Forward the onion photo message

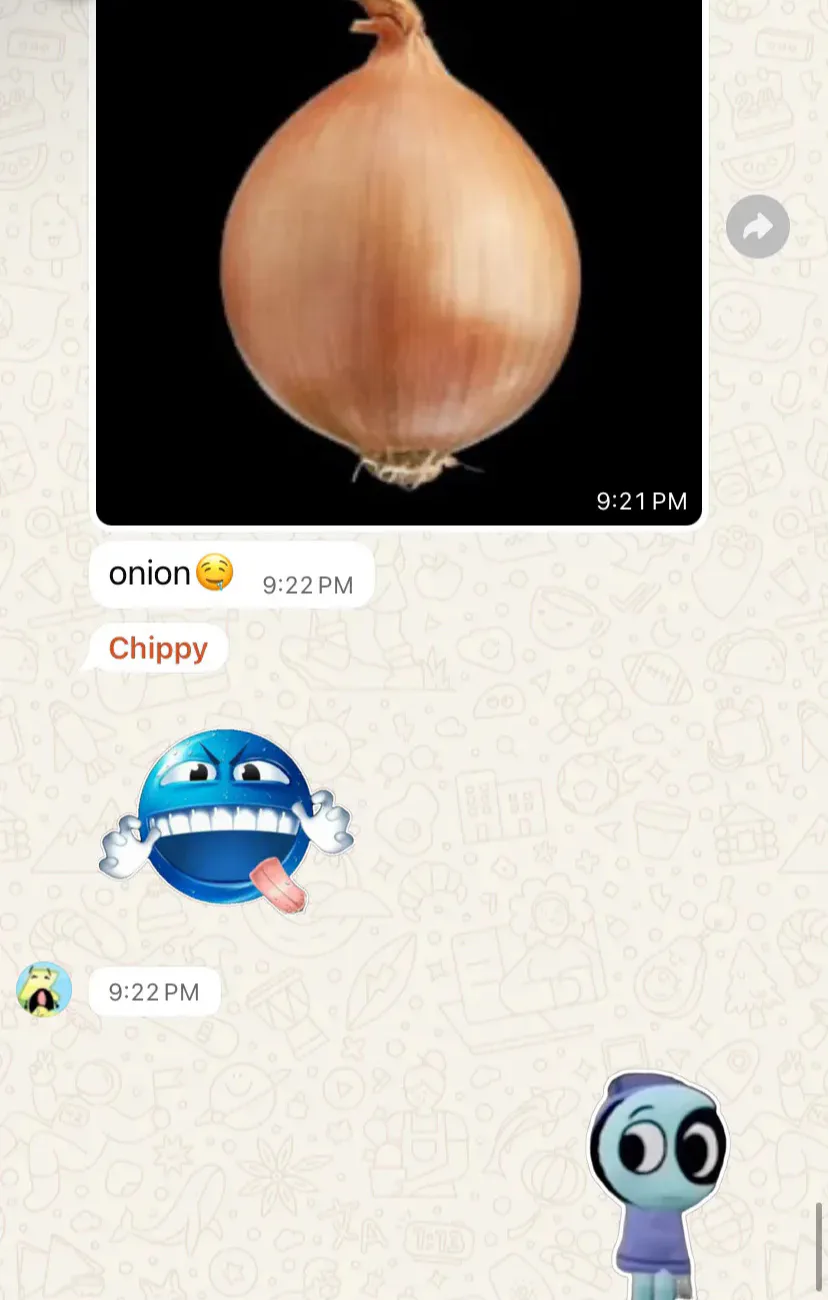click(x=757, y=227)
